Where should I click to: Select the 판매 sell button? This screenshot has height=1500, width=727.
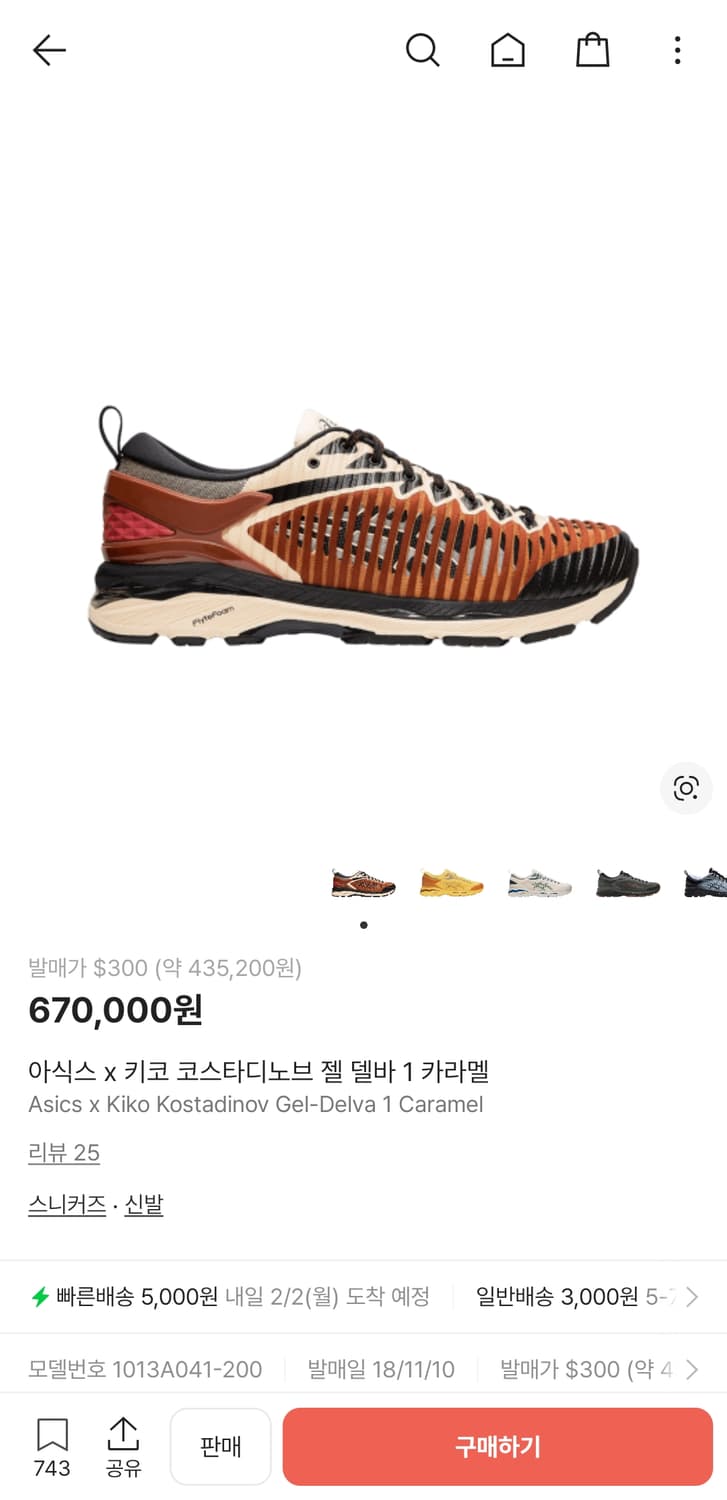(220, 1446)
